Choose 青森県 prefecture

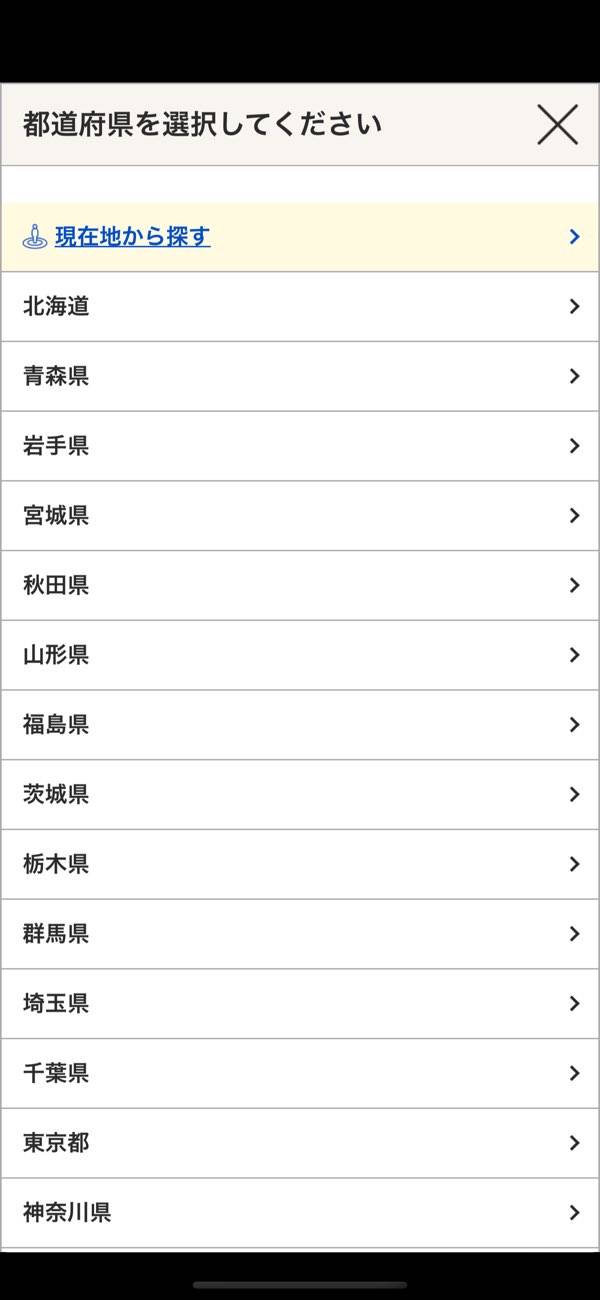click(300, 376)
